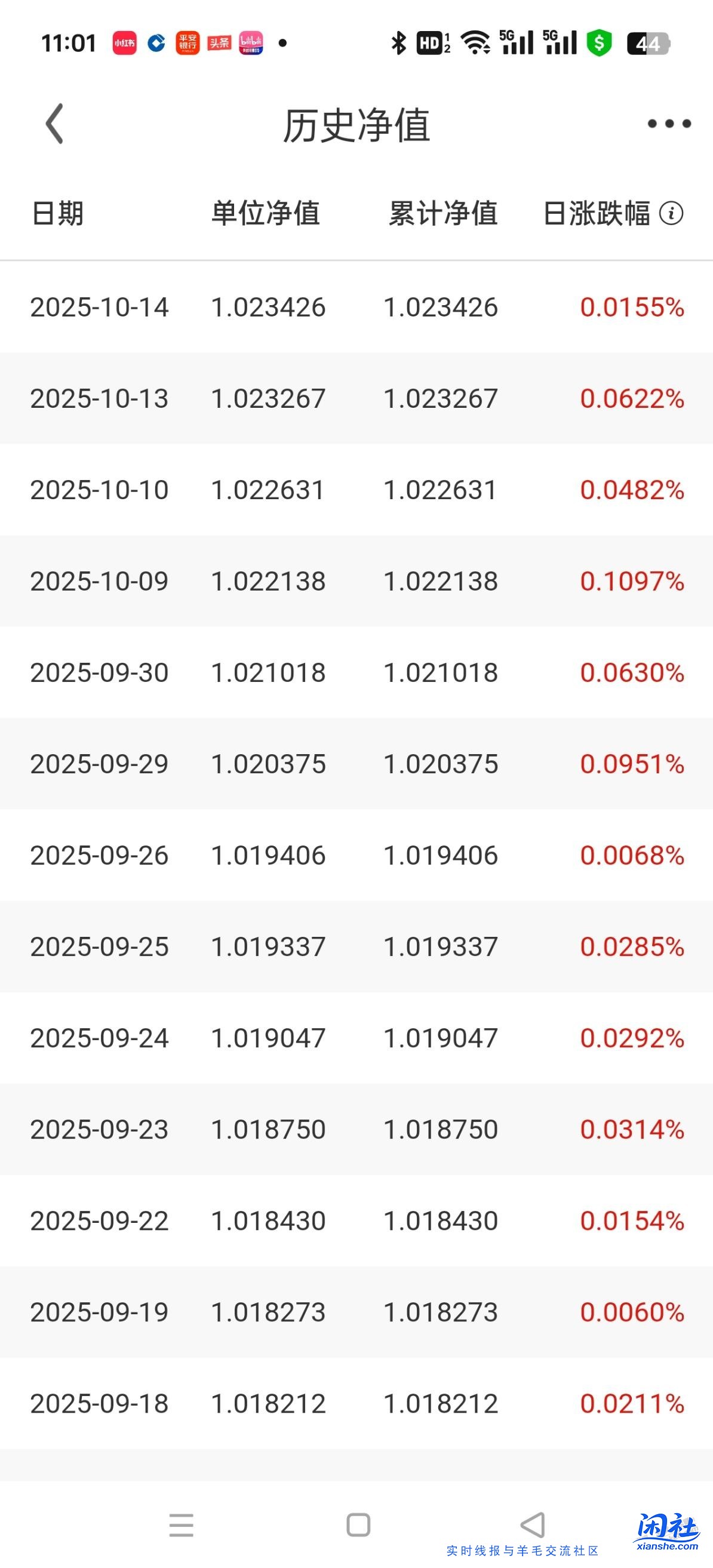The width and height of the screenshot is (713, 1568).
Task: Show info about 日涨跌幅
Action: (671, 214)
